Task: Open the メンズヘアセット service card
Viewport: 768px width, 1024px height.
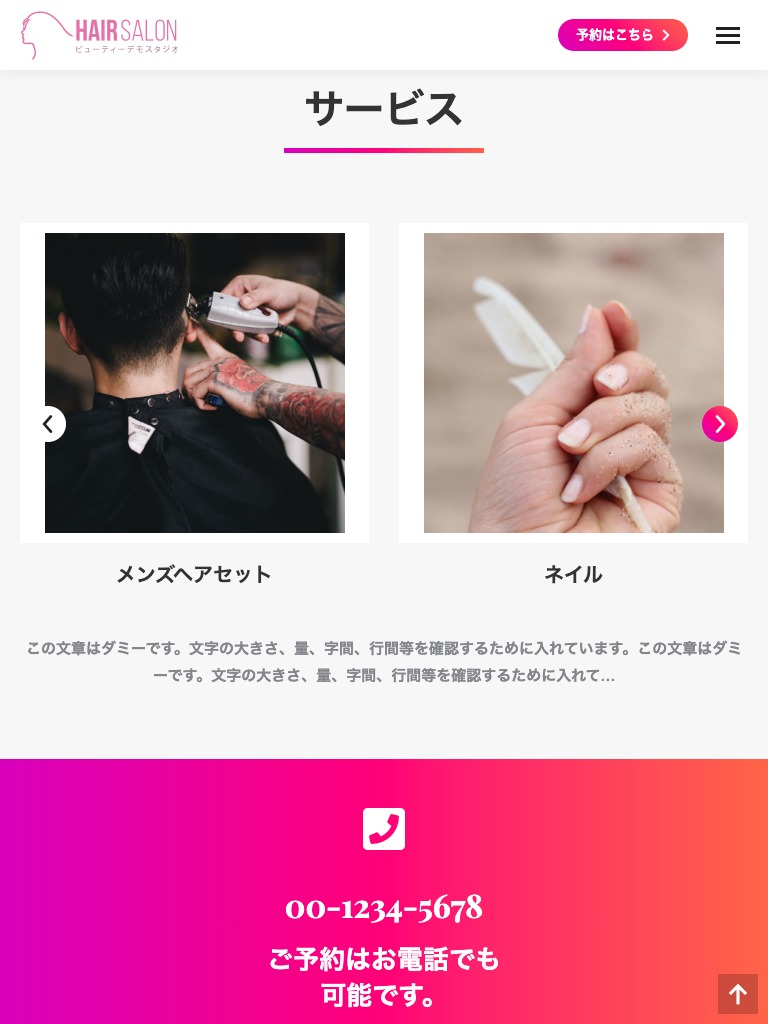Action: pyautogui.click(x=194, y=383)
